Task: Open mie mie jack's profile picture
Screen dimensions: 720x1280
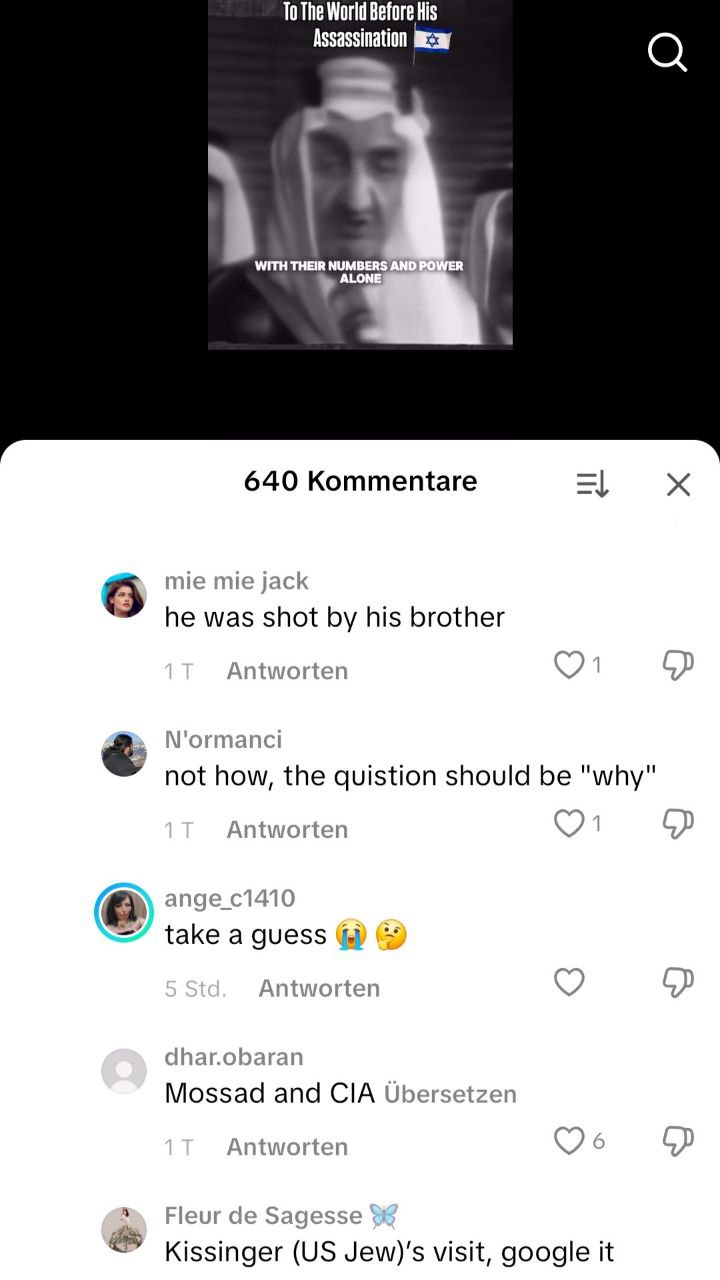Action: tap(124, 596)
